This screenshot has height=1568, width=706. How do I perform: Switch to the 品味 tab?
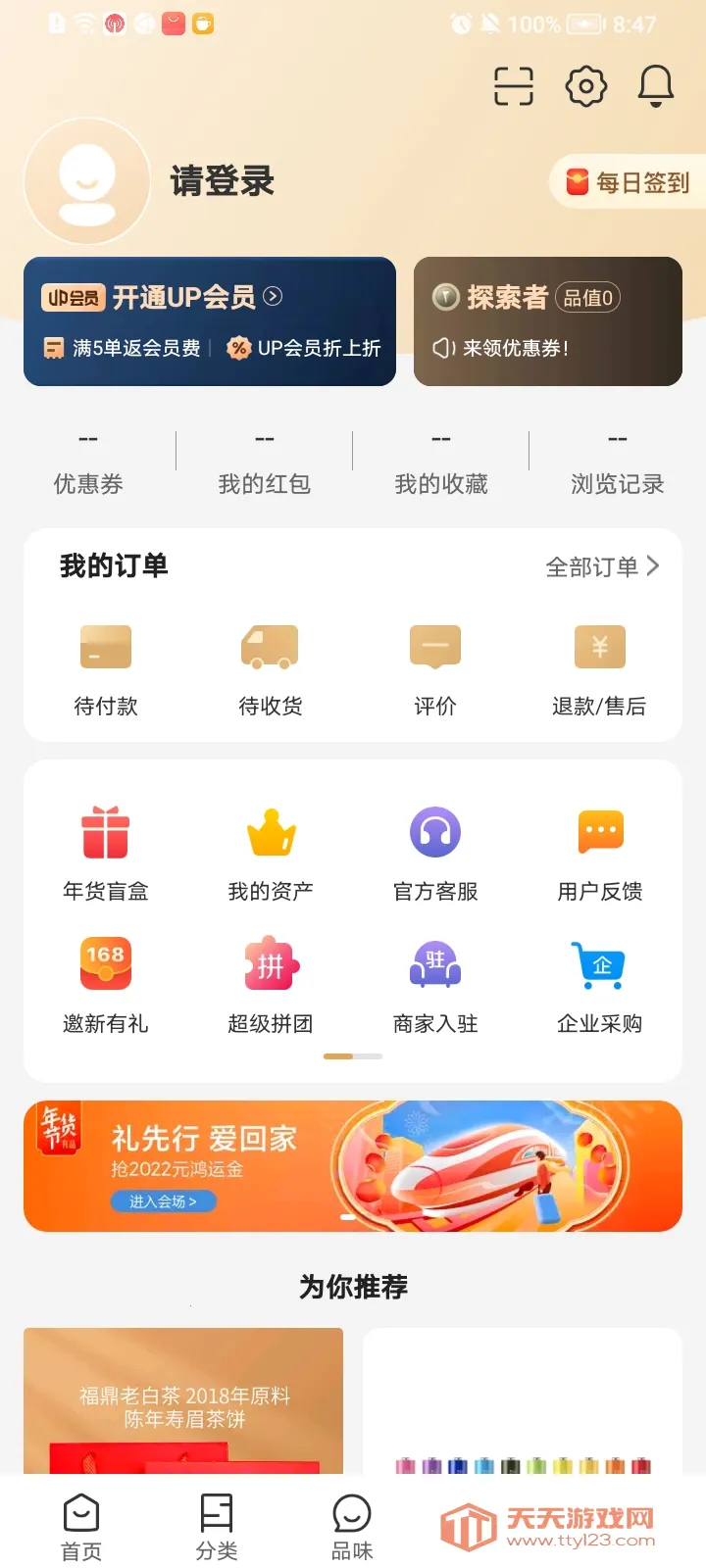click(x=352, y=1522)
